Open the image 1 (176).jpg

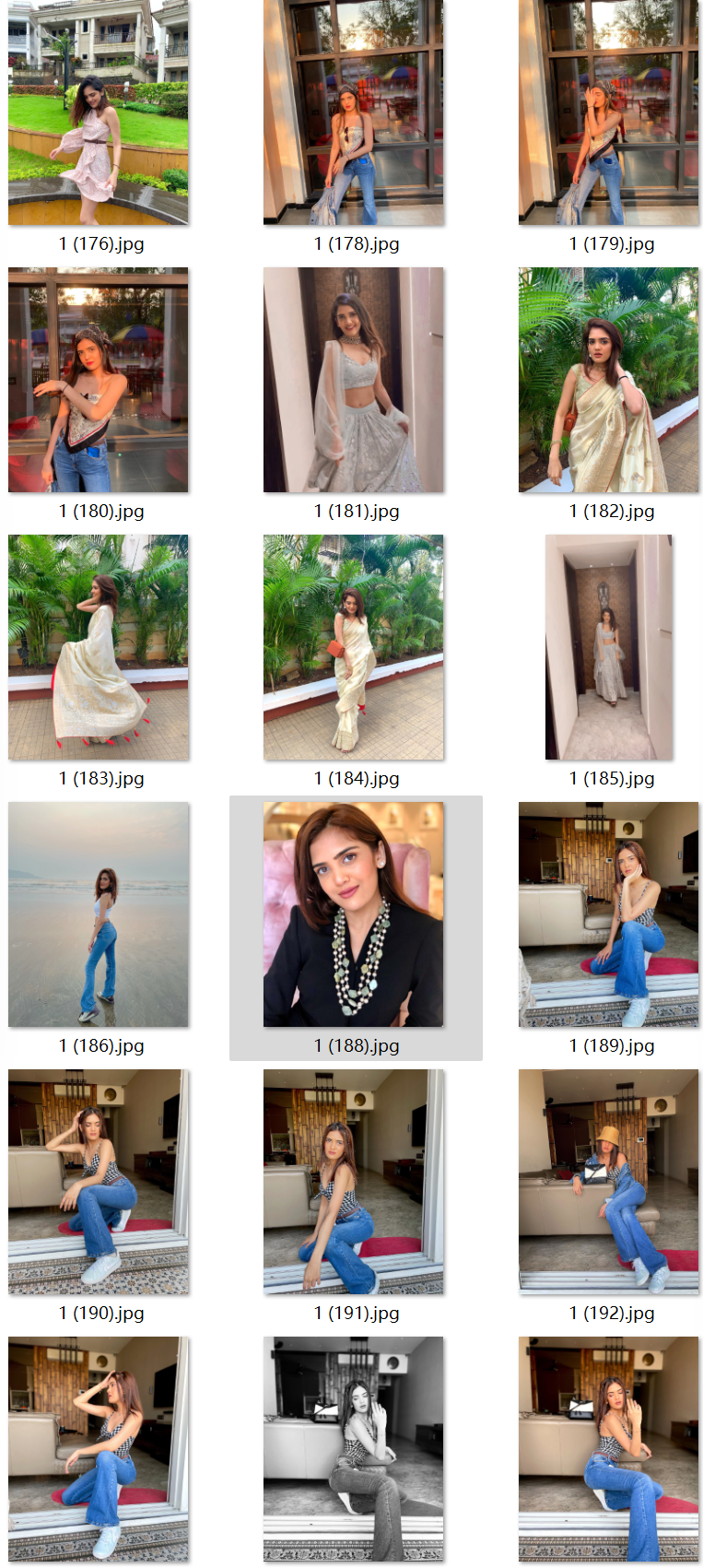click(x=99, y=112)
